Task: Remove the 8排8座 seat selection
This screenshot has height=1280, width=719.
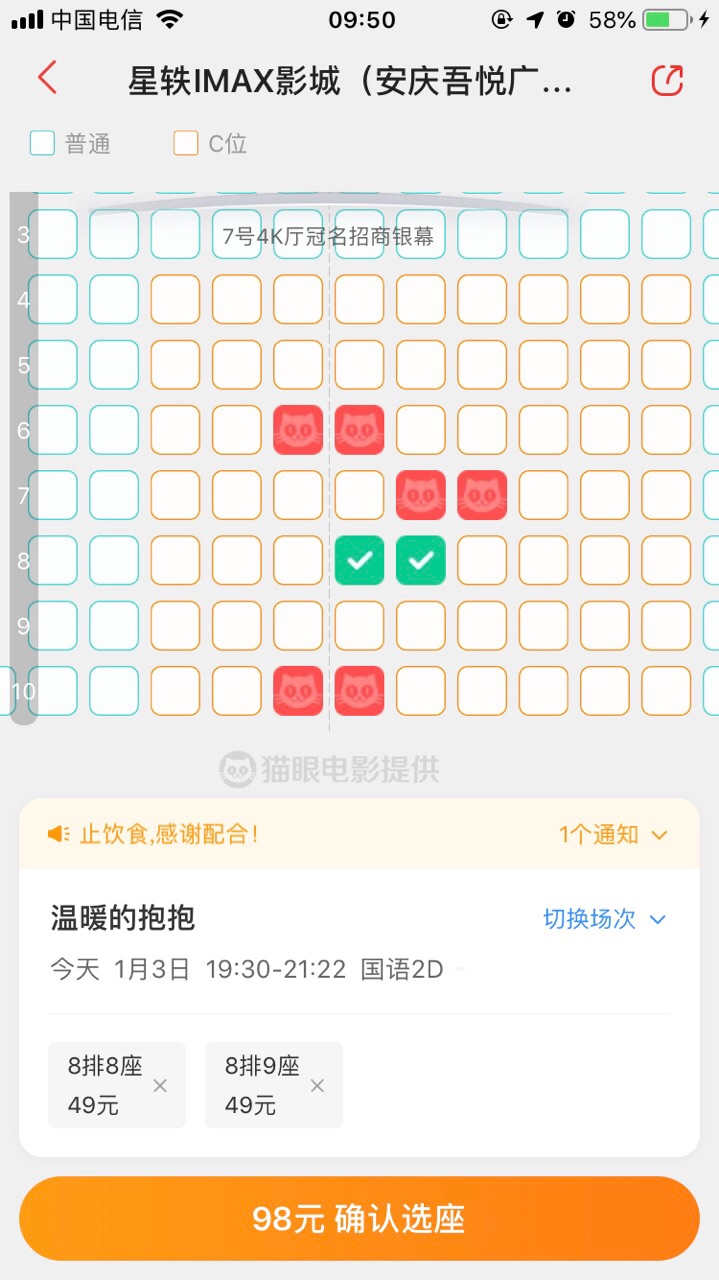Action: click(160, 1085)
